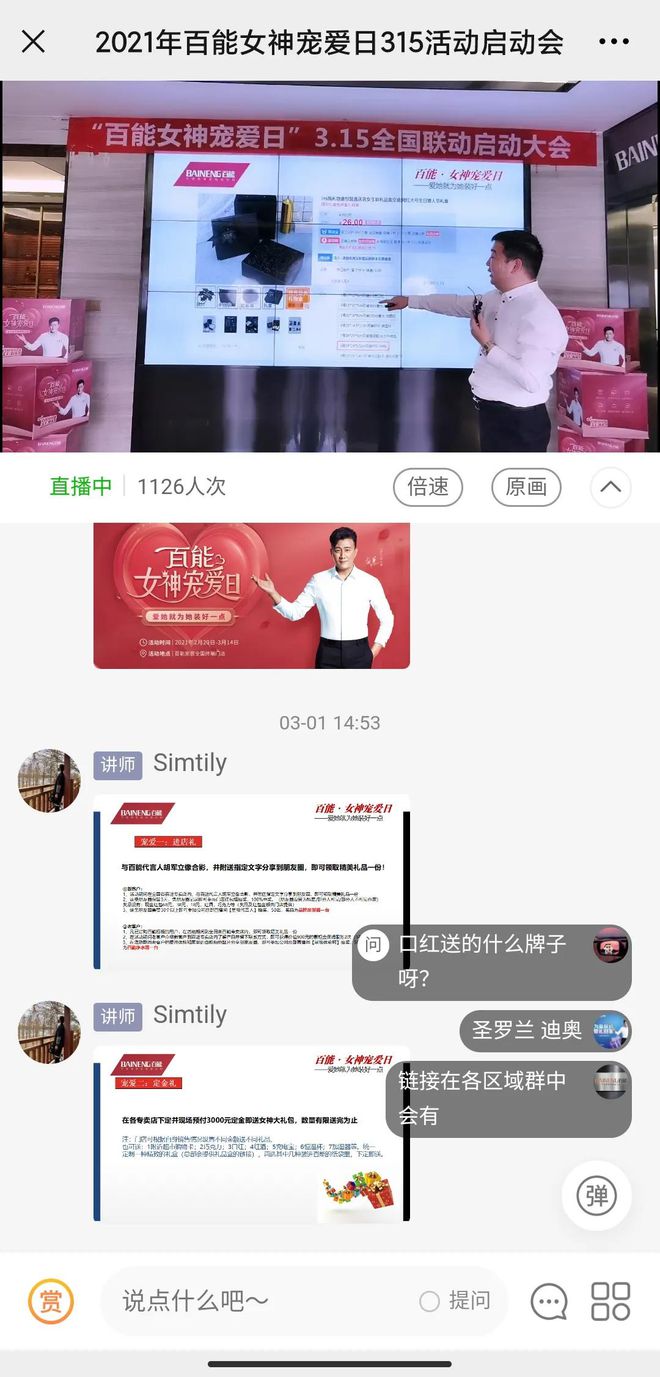Select the 提问 question radio option
The image size is (660, 1377).
tap(455, 1301)
